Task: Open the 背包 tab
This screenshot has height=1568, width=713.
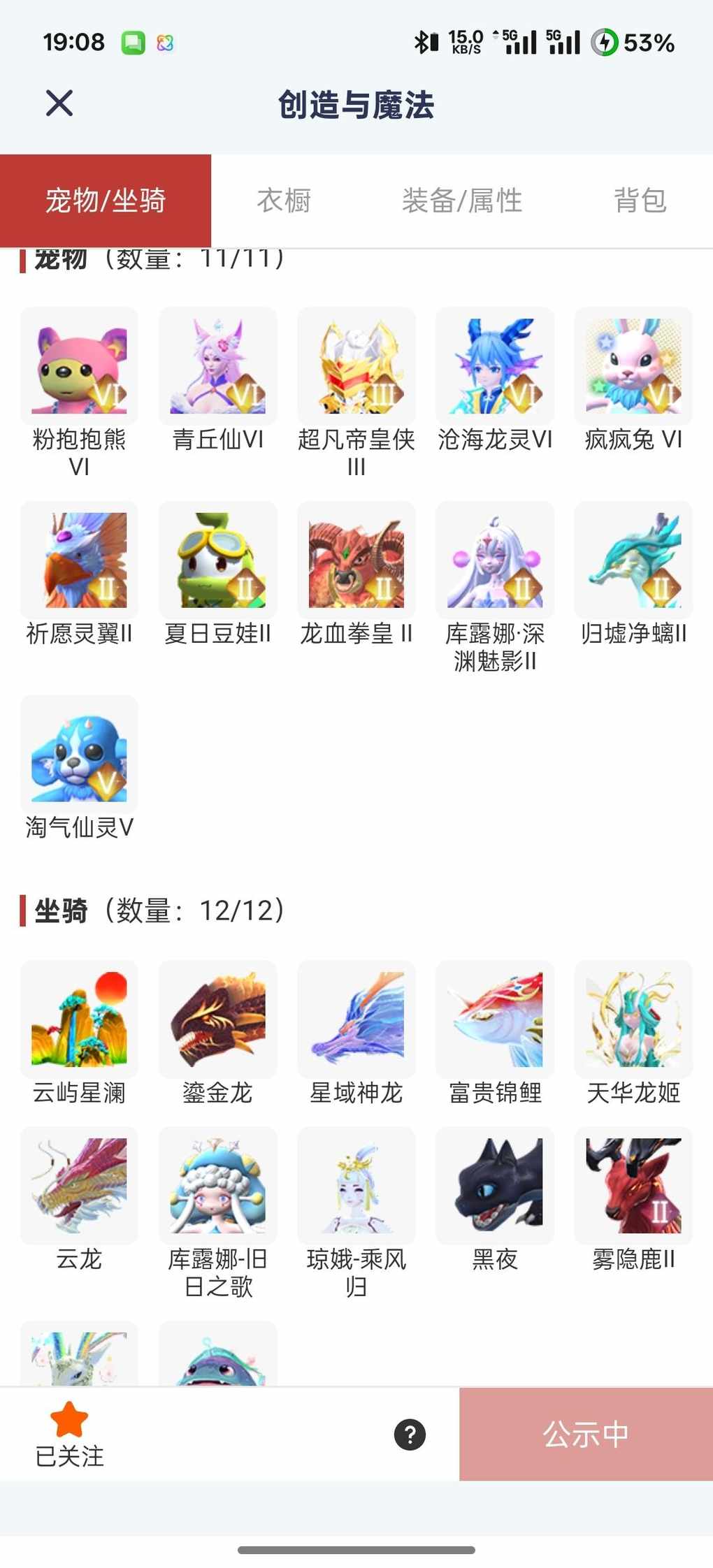Action: click(640, 201)
